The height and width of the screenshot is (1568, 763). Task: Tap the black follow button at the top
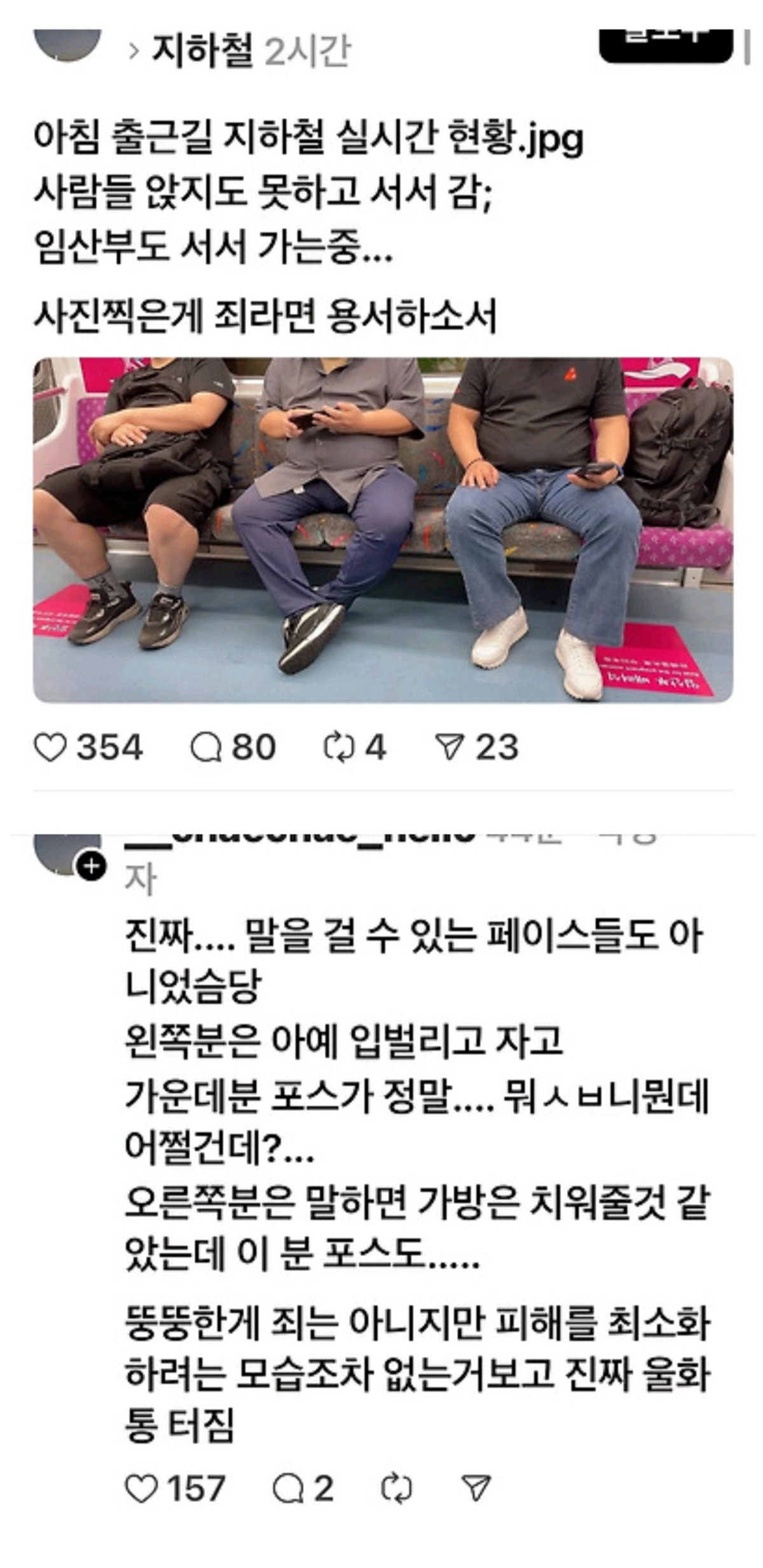(x=665, y=45)
